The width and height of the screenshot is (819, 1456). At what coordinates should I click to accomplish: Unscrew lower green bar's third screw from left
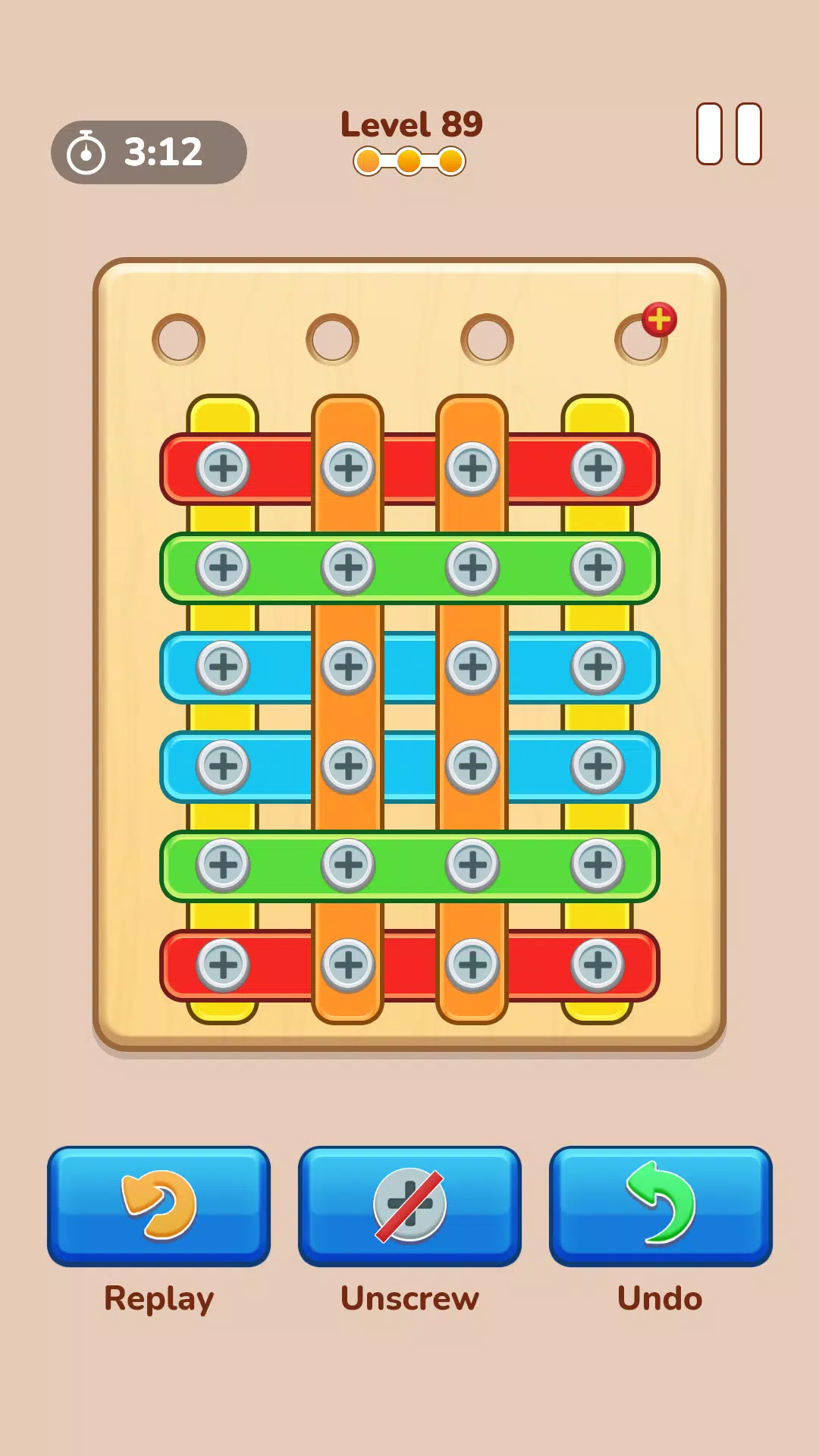pyautogui.click(x=472, y=864)
